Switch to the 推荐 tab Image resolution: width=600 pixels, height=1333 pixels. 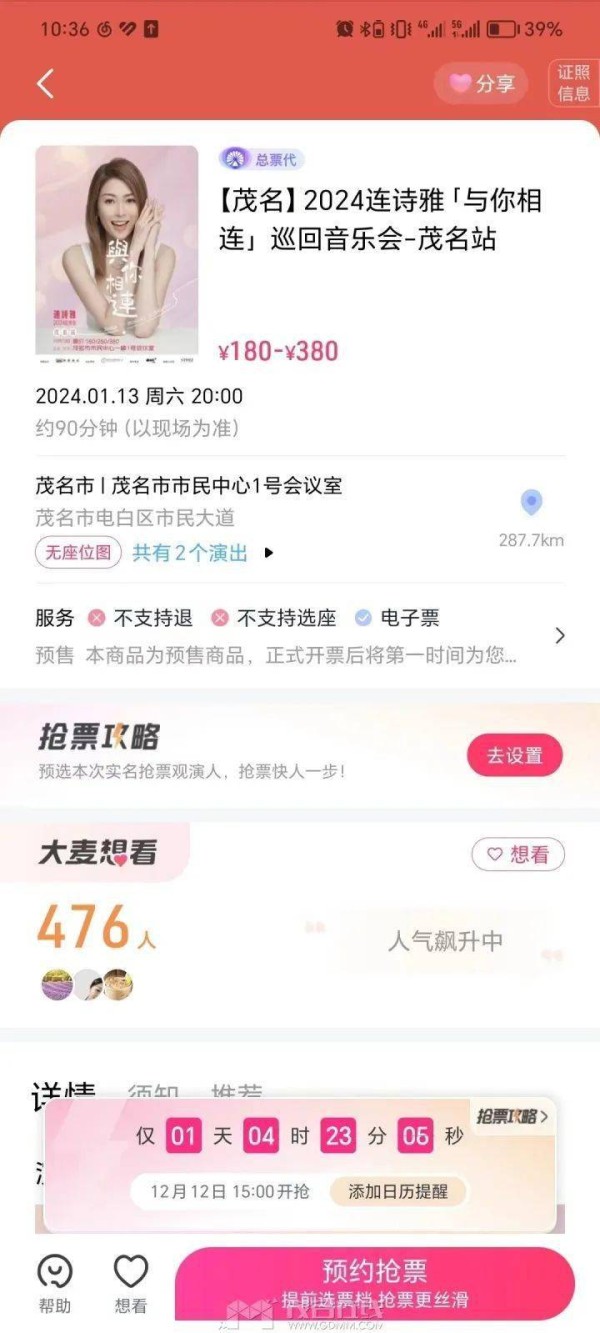point(236,1092)
